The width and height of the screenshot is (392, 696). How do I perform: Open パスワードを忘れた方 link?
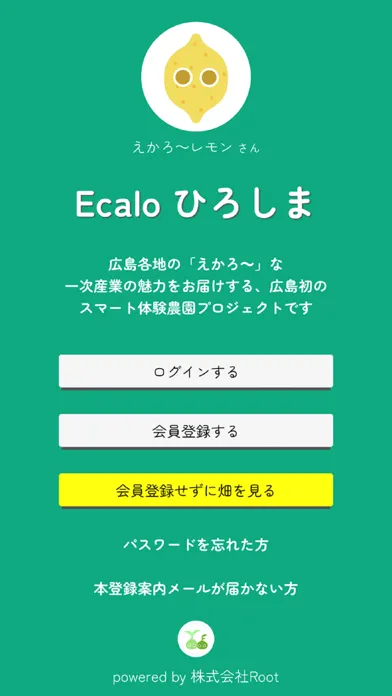pos(196,544)
